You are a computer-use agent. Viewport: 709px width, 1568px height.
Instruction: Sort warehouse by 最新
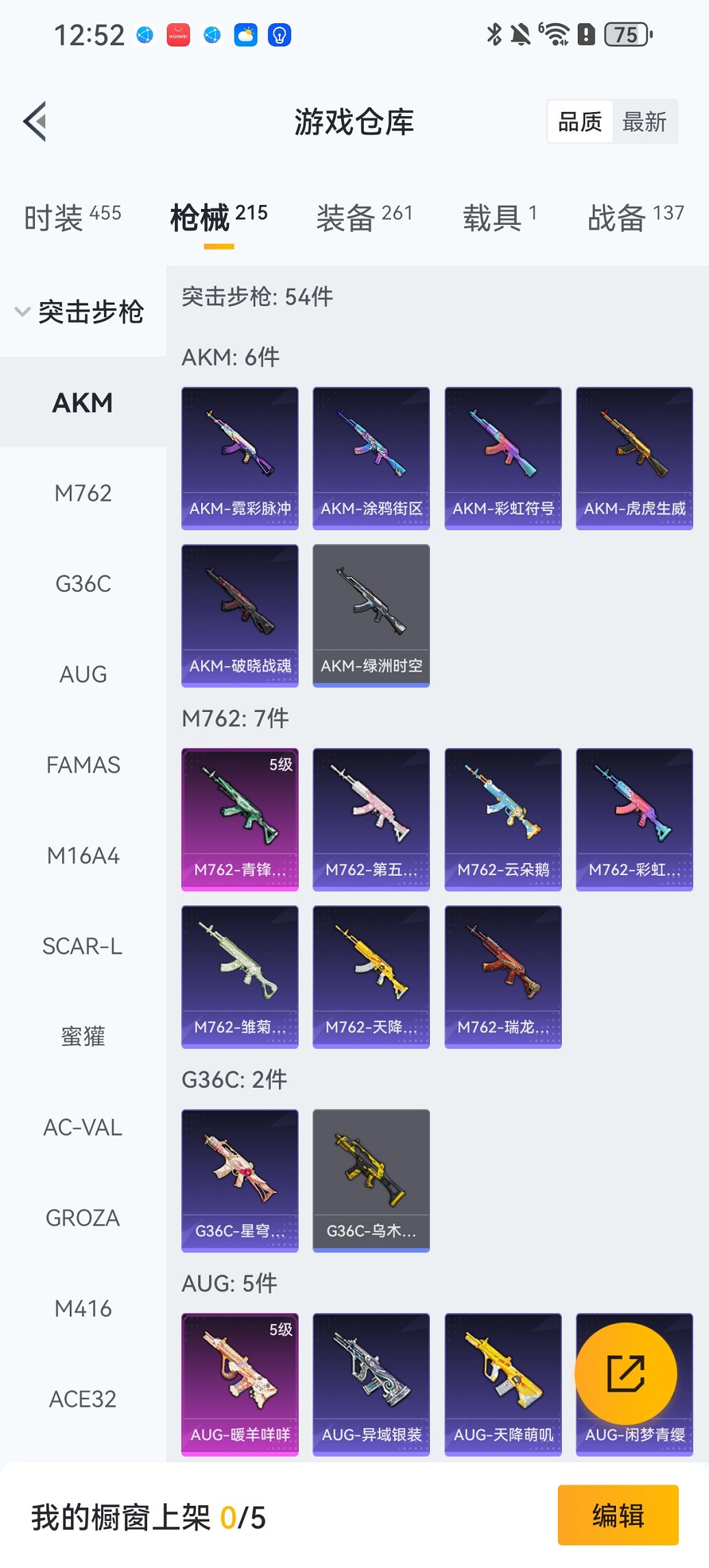644,122
